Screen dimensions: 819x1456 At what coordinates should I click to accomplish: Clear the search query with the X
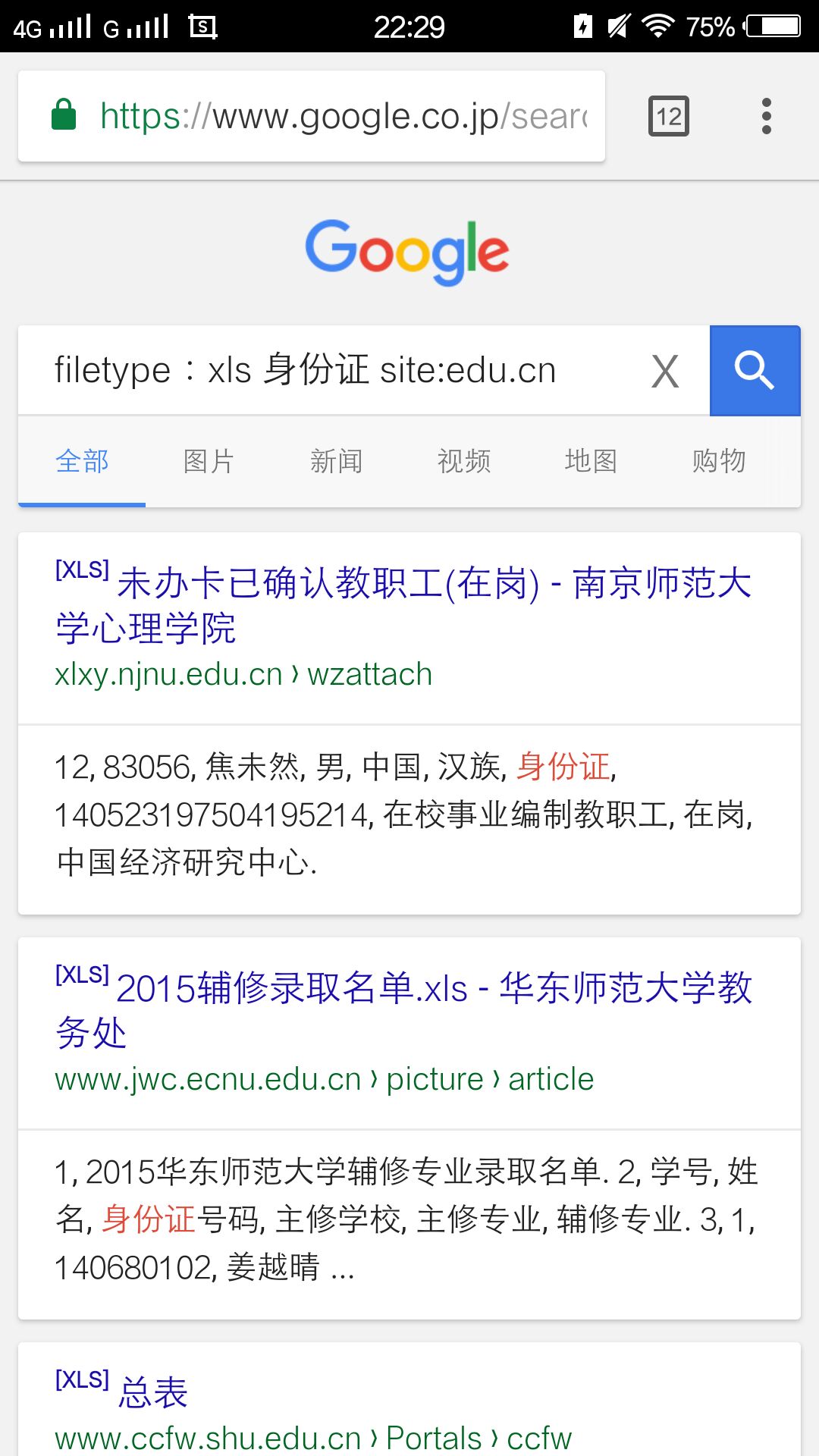(665, 372)
